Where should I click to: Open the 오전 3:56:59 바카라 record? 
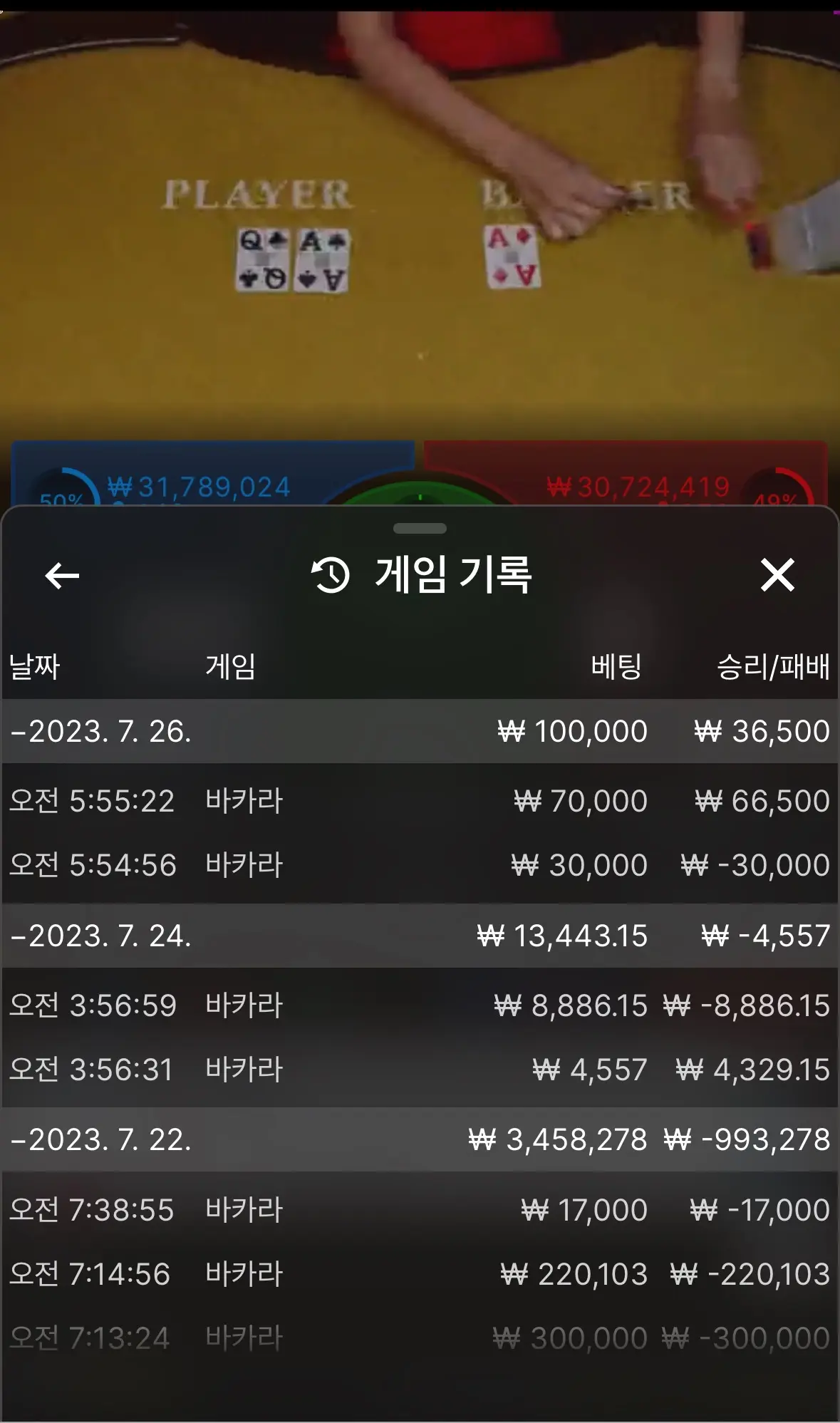[420, 1005]
